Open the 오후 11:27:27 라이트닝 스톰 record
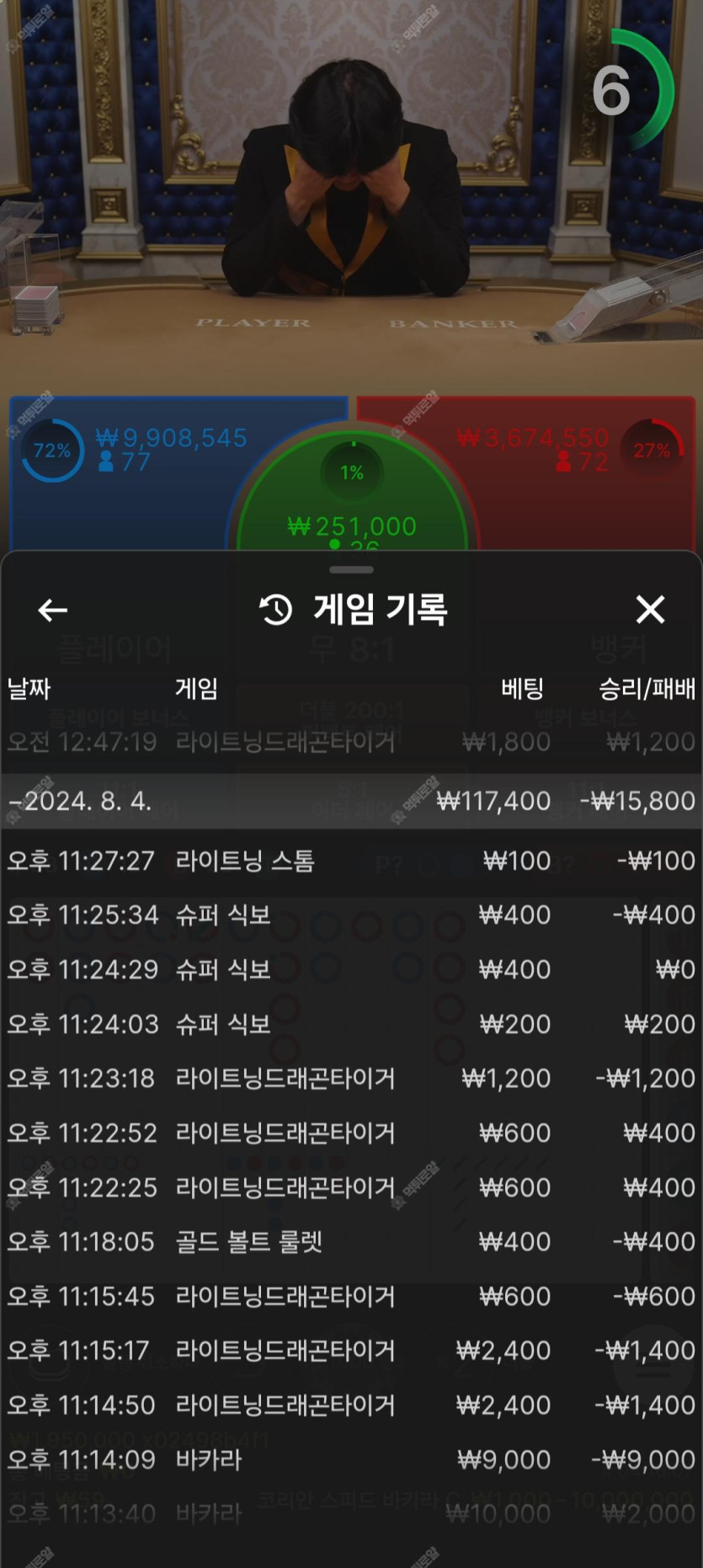This screenshot has height=1568, width=703. tap(351, 861)
